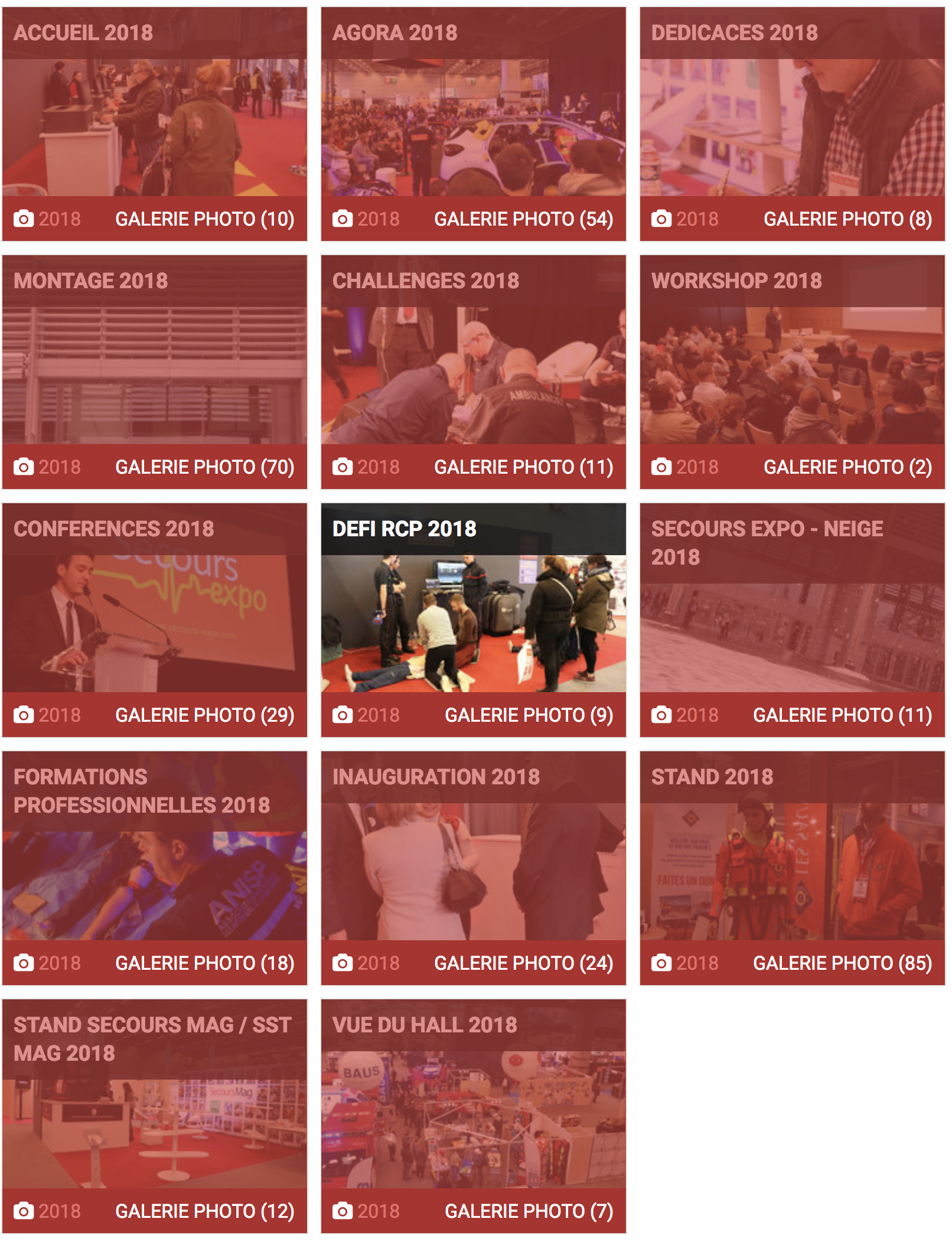Screen dimensions: 952x1245
Task: Open the Accueil 2018 photo gallery
Action: point(155,124)
